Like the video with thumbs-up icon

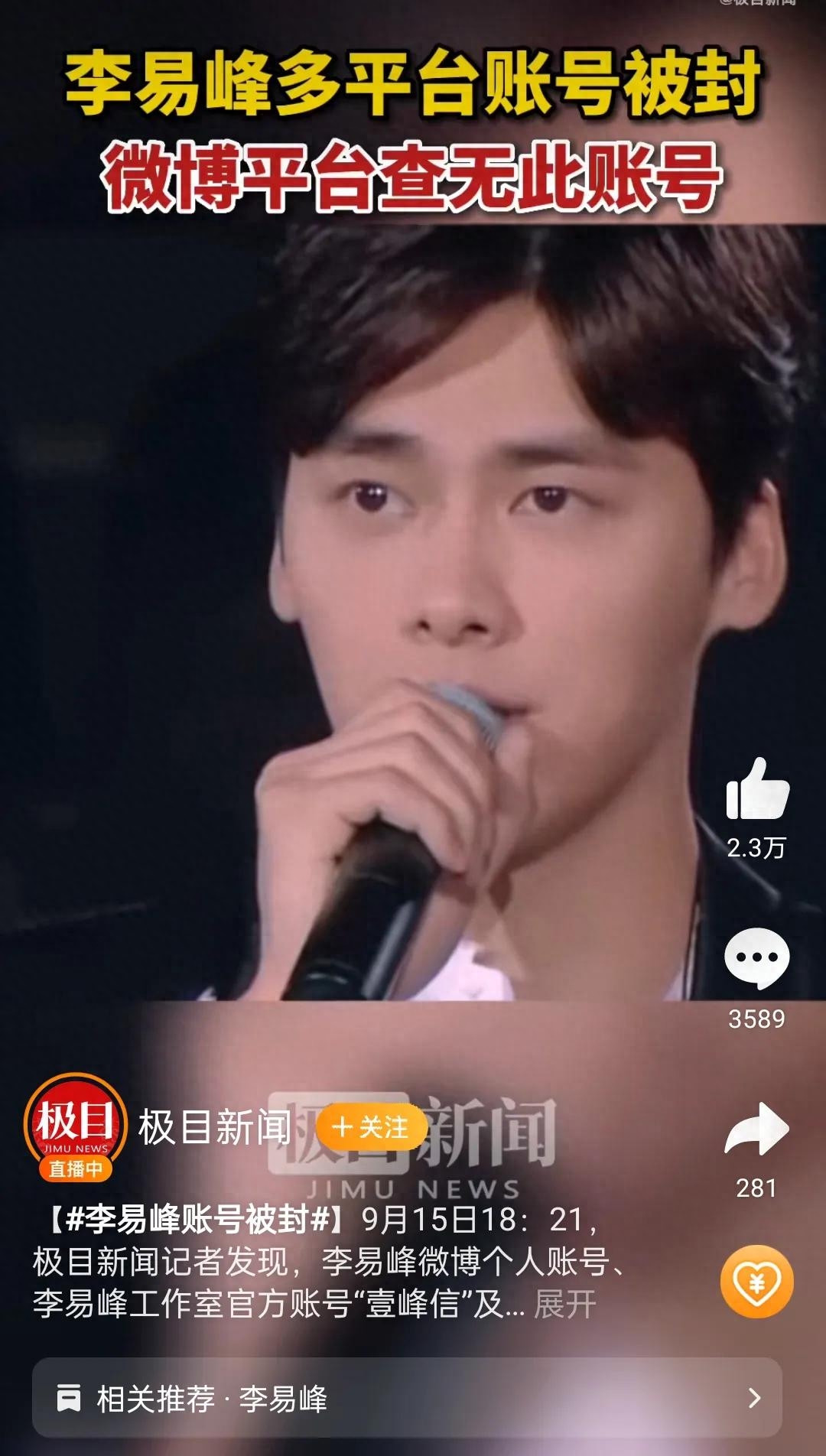click(x=756, y=789)
